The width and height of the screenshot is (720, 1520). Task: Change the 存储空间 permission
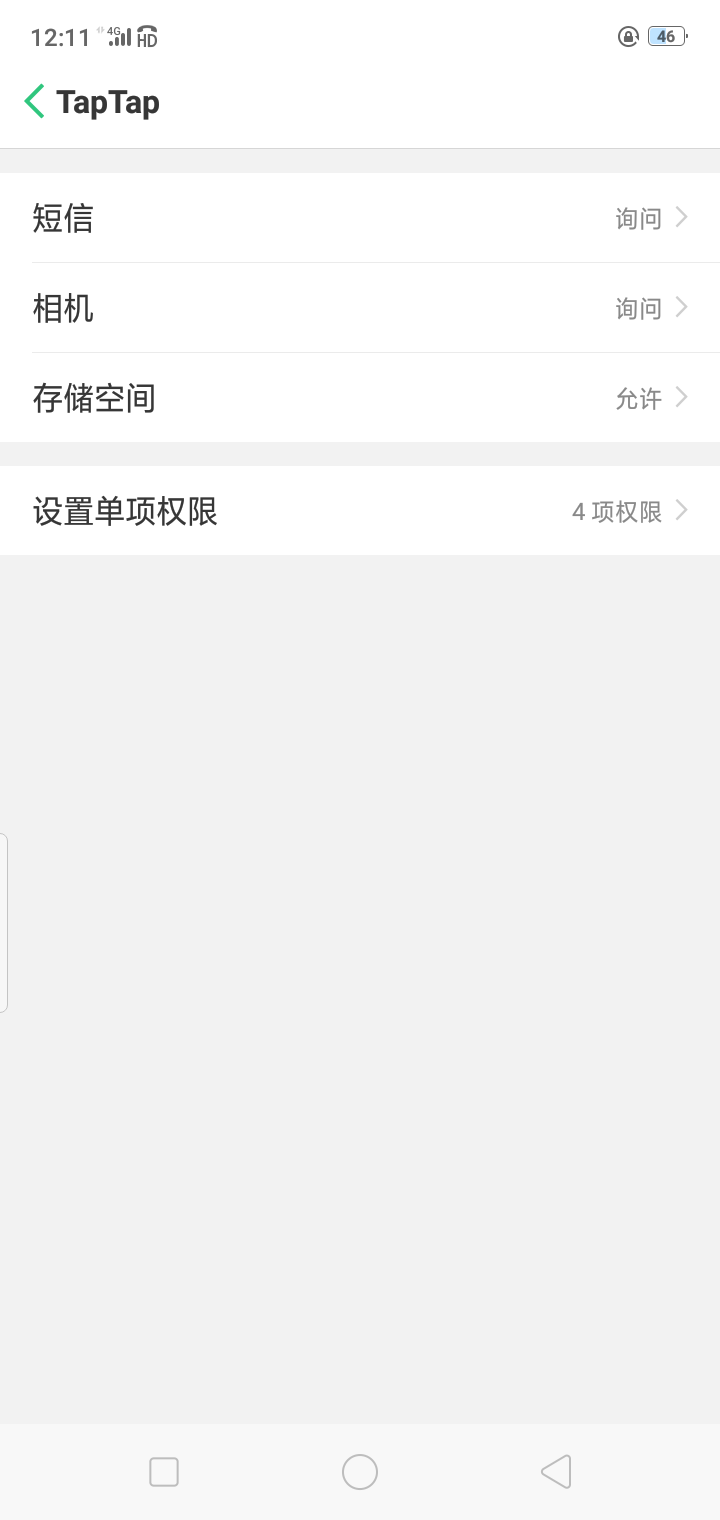360,398
